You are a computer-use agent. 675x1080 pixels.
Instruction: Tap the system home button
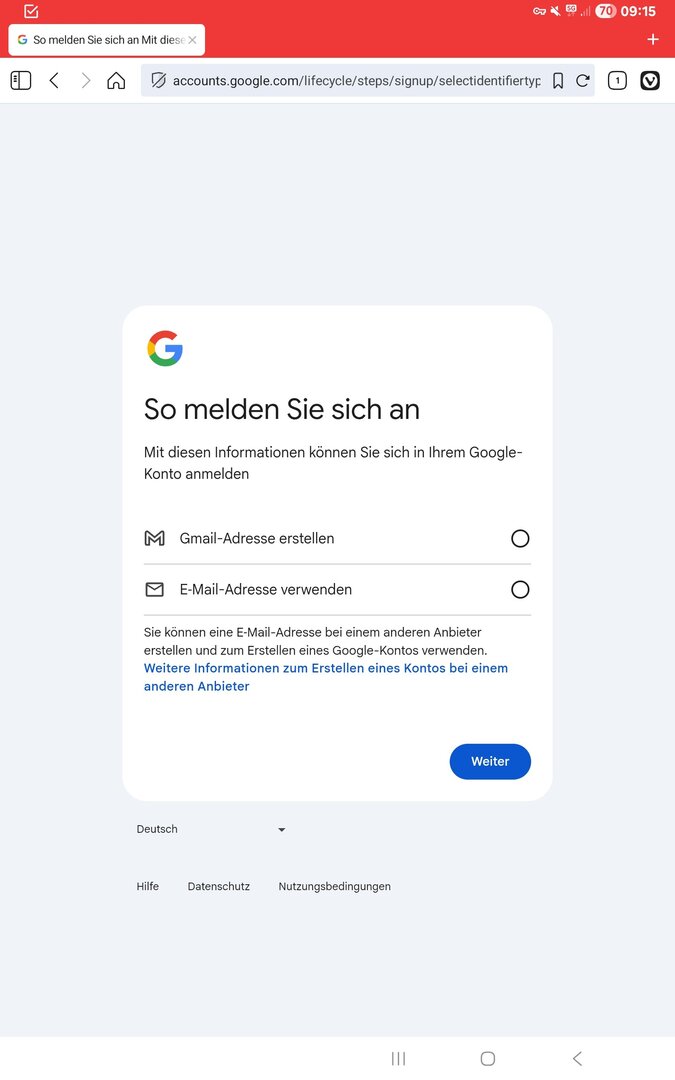coord(488,1058)
